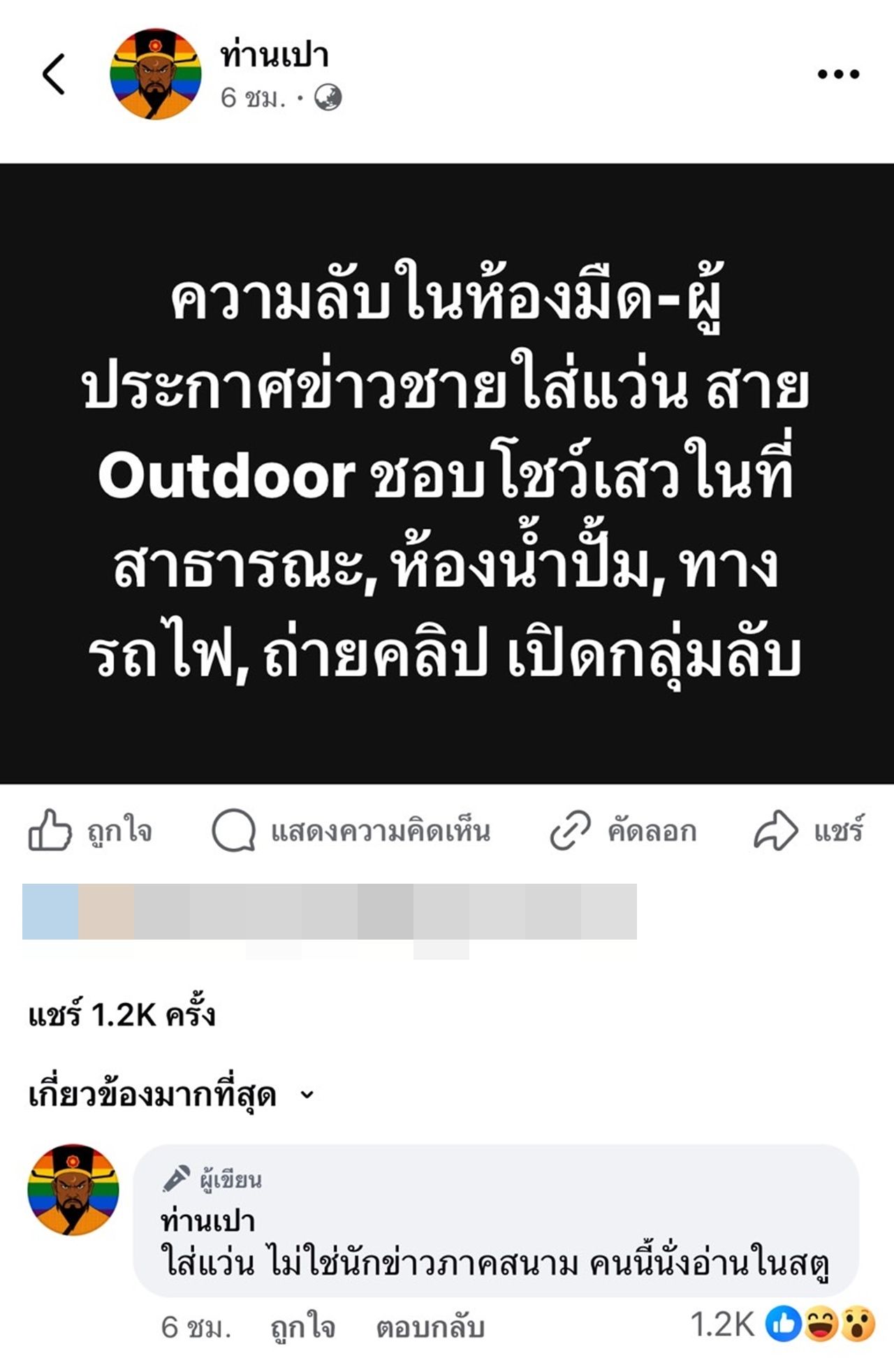Go back using the top arrow

click(x=54, y=74)
